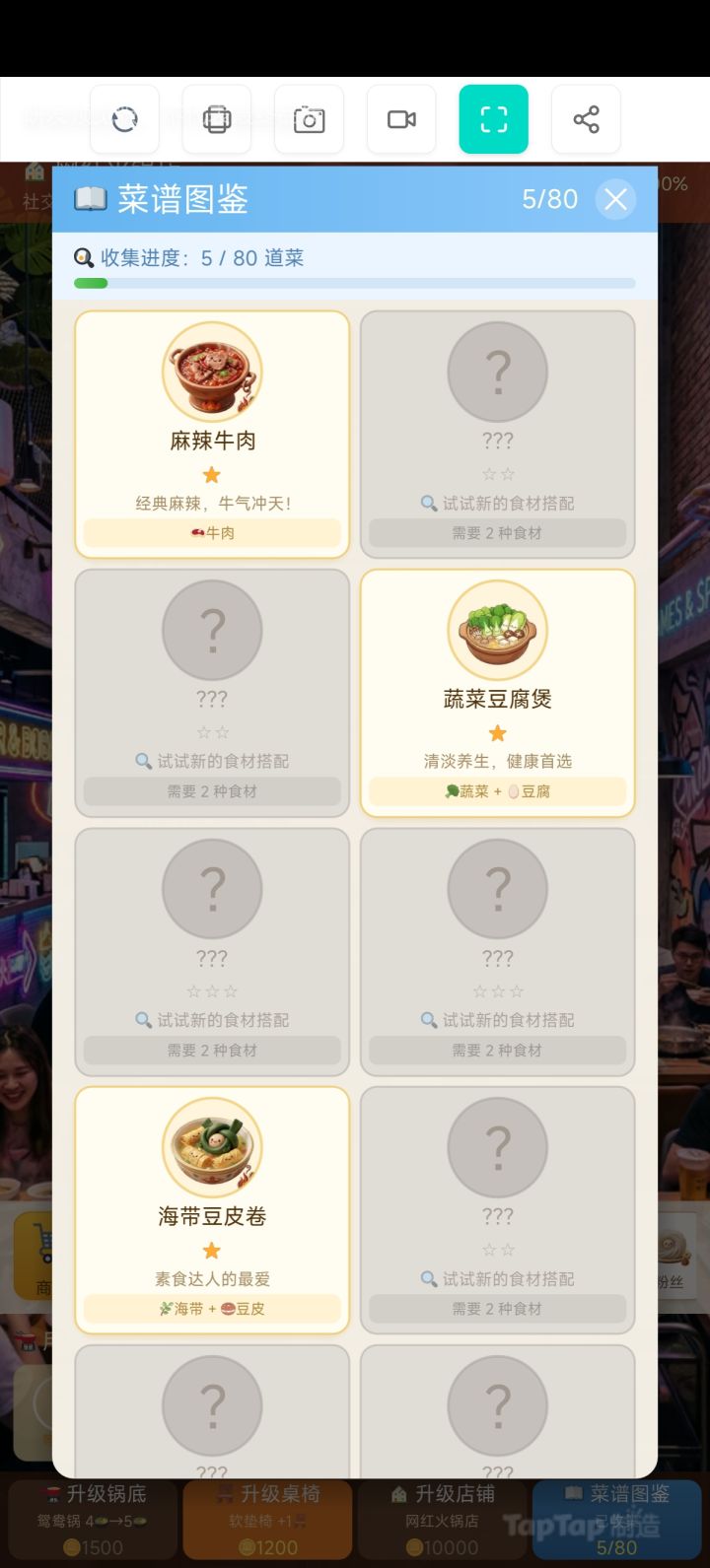Activate the highlighted fullscreen capture icon
The width and height of the screenshot is (710, 1568).
[493, 119]
